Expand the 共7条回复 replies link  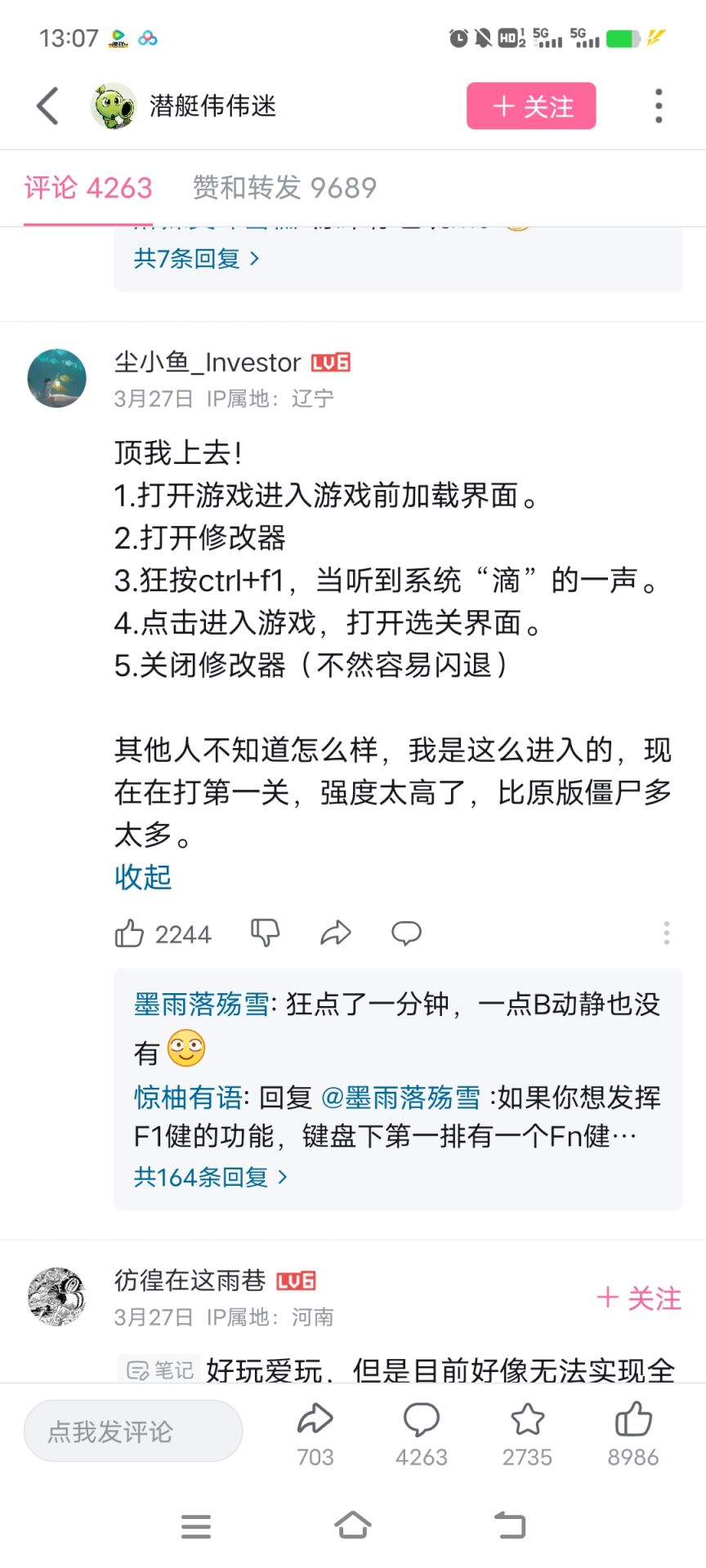pyautogui.click(x=196, y=259)
